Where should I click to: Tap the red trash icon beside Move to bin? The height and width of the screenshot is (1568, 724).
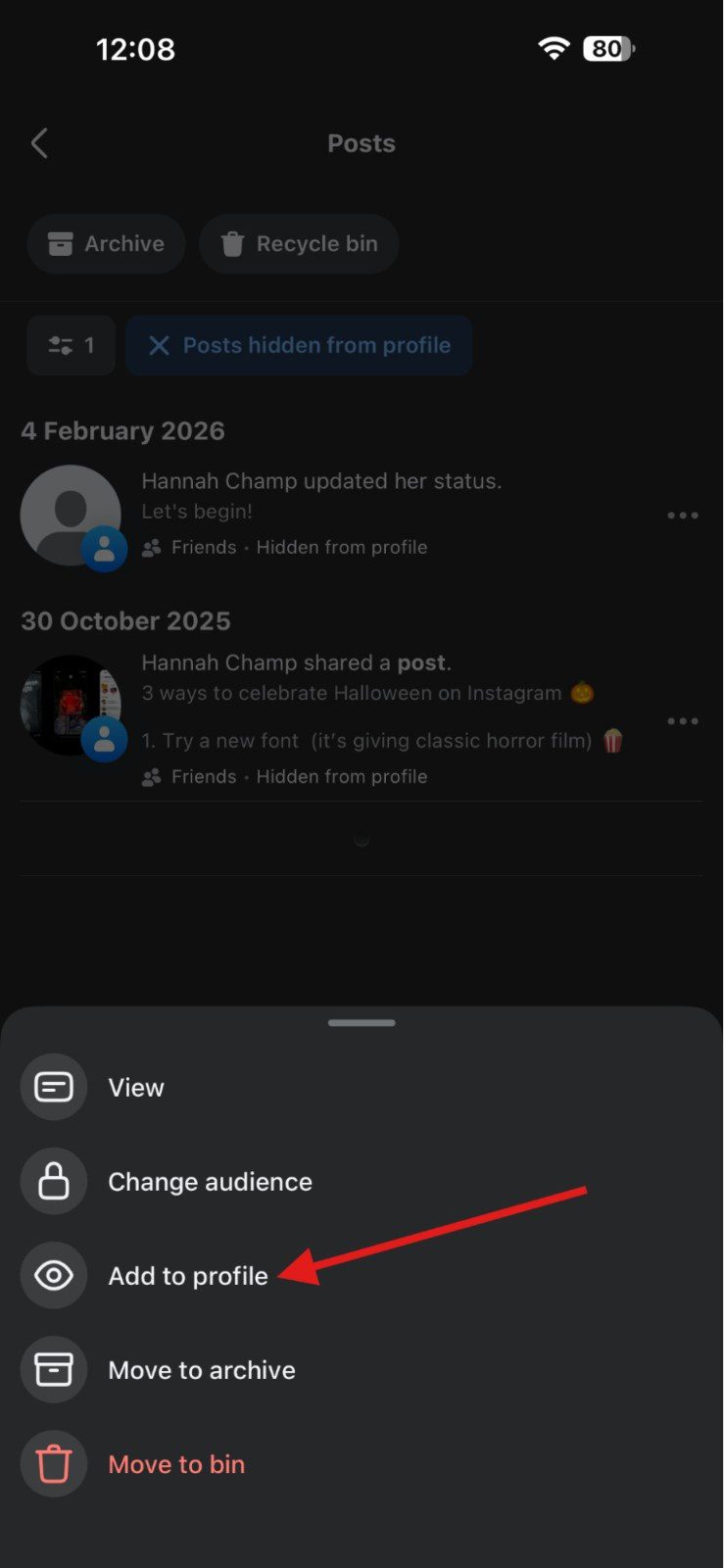(53, 1463)
